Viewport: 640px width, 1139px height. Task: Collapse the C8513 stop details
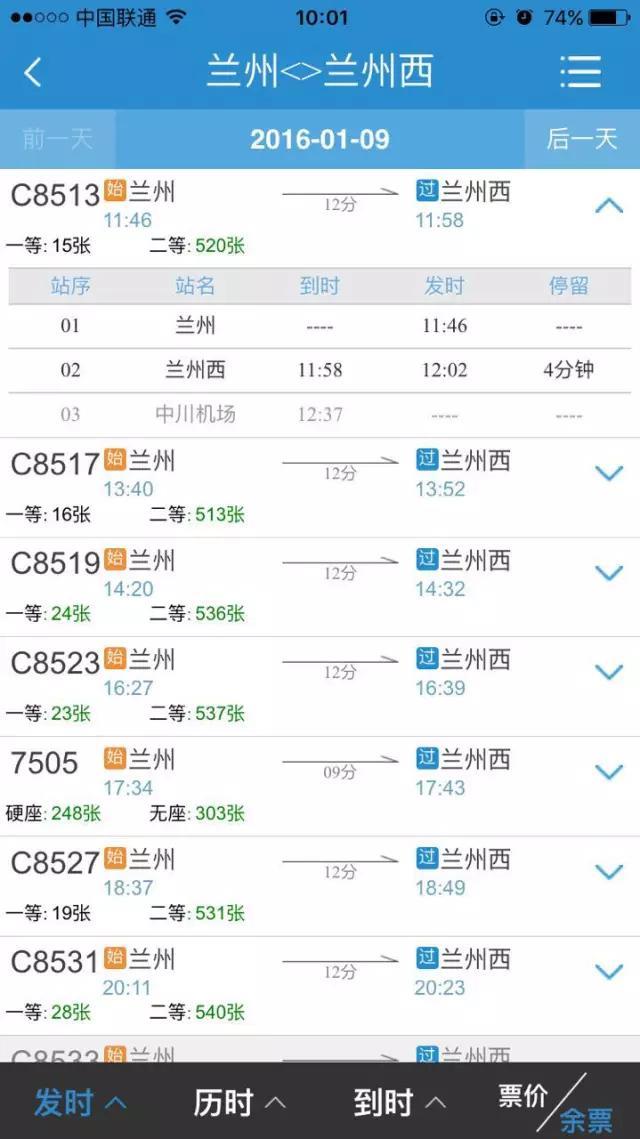[x=609, y=206]
